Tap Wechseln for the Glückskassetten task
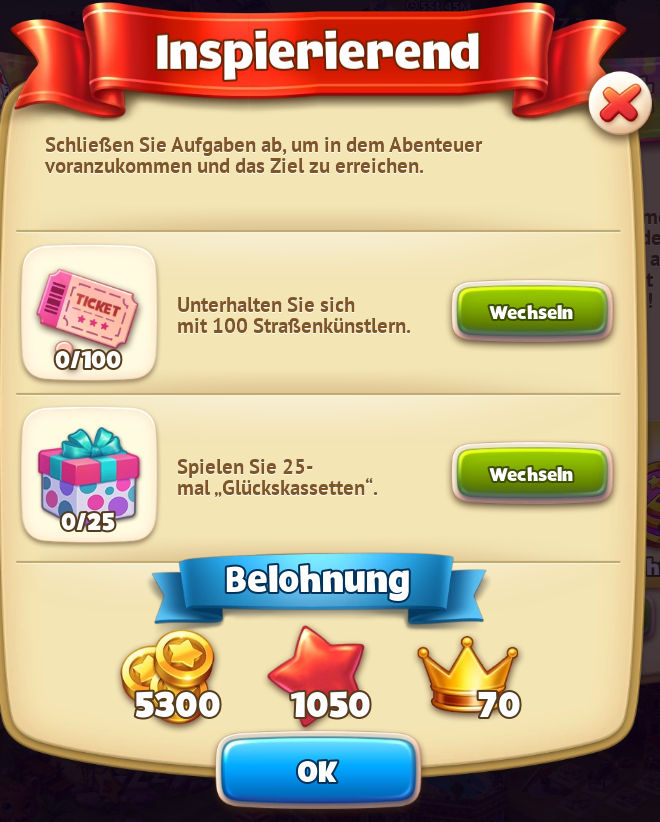660x822 pixels. 531,474
